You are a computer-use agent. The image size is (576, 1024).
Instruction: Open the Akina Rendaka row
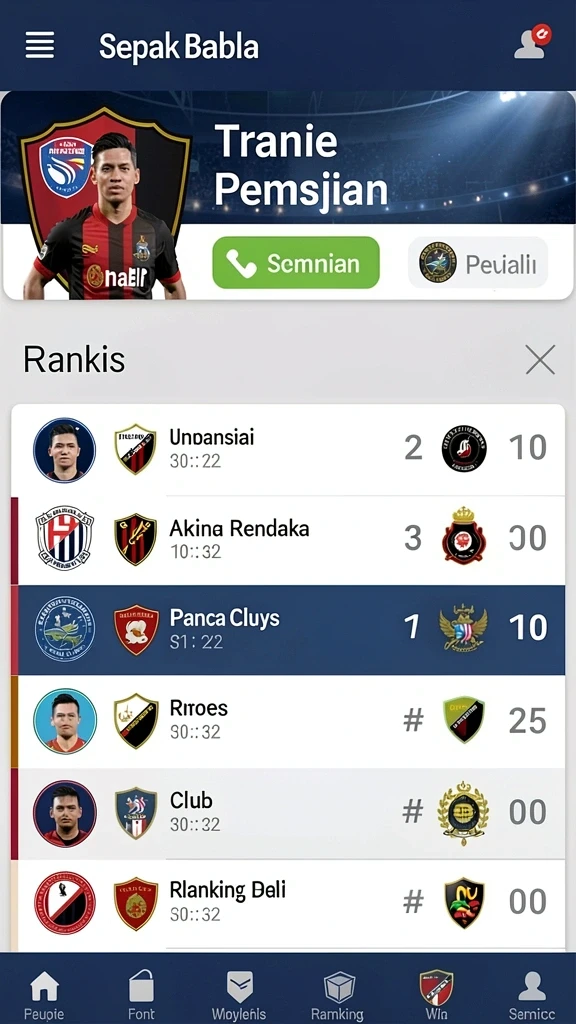pos(288,540)
